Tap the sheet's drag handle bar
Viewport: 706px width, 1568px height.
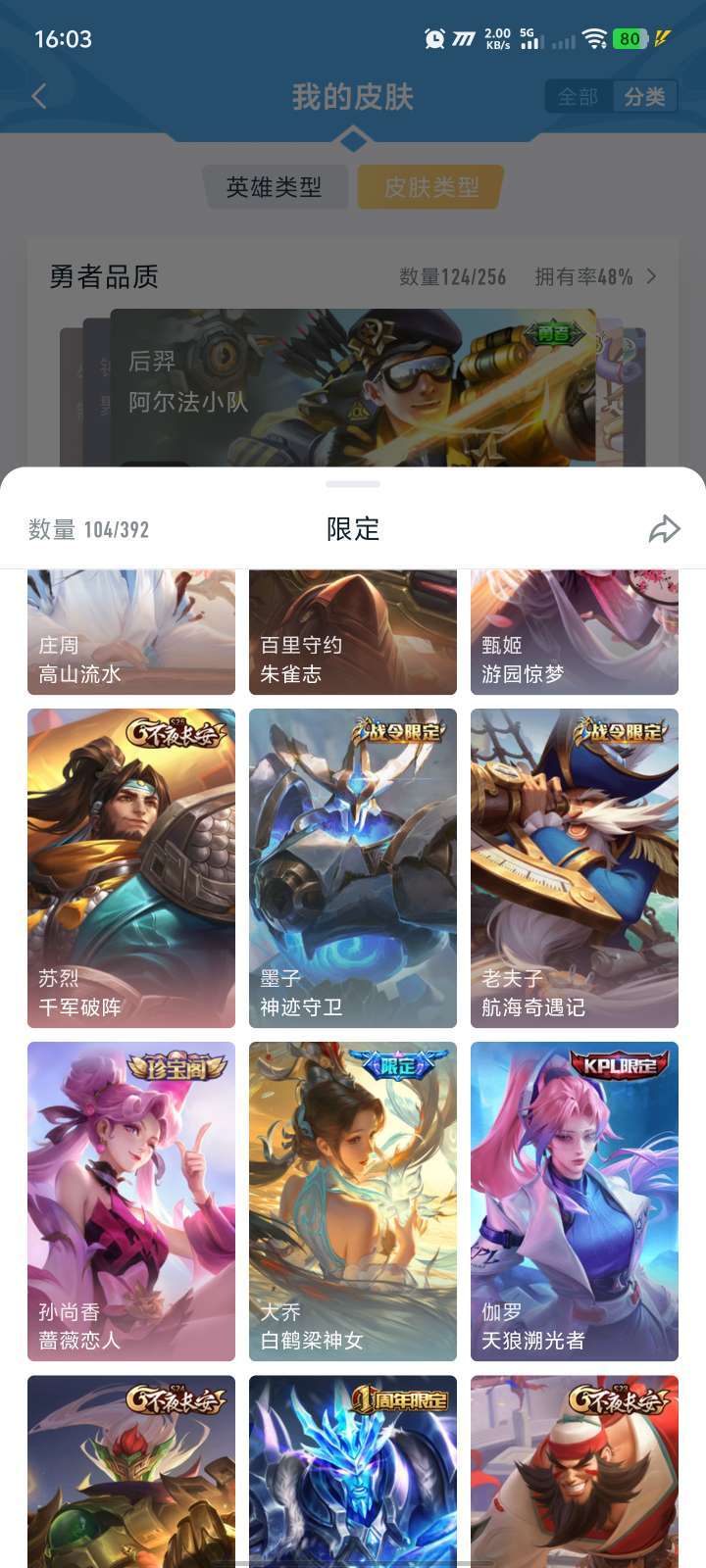[x=353, y=484]
